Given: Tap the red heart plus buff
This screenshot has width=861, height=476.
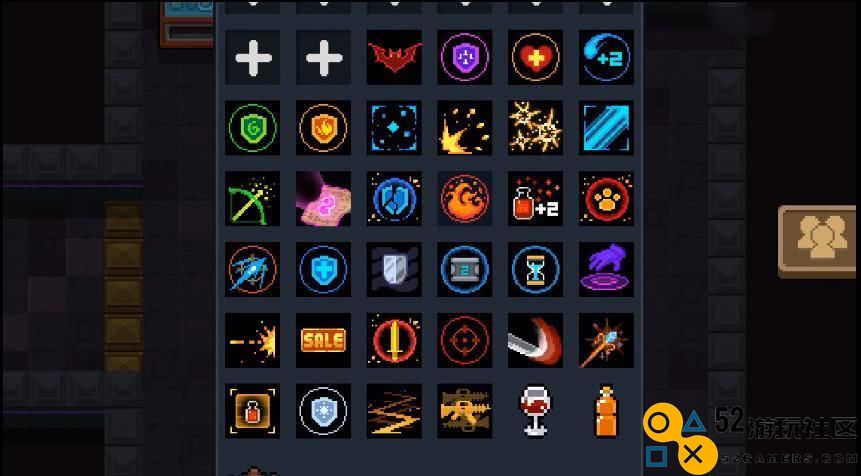Looking at the screenshot, I should point(535,58).
